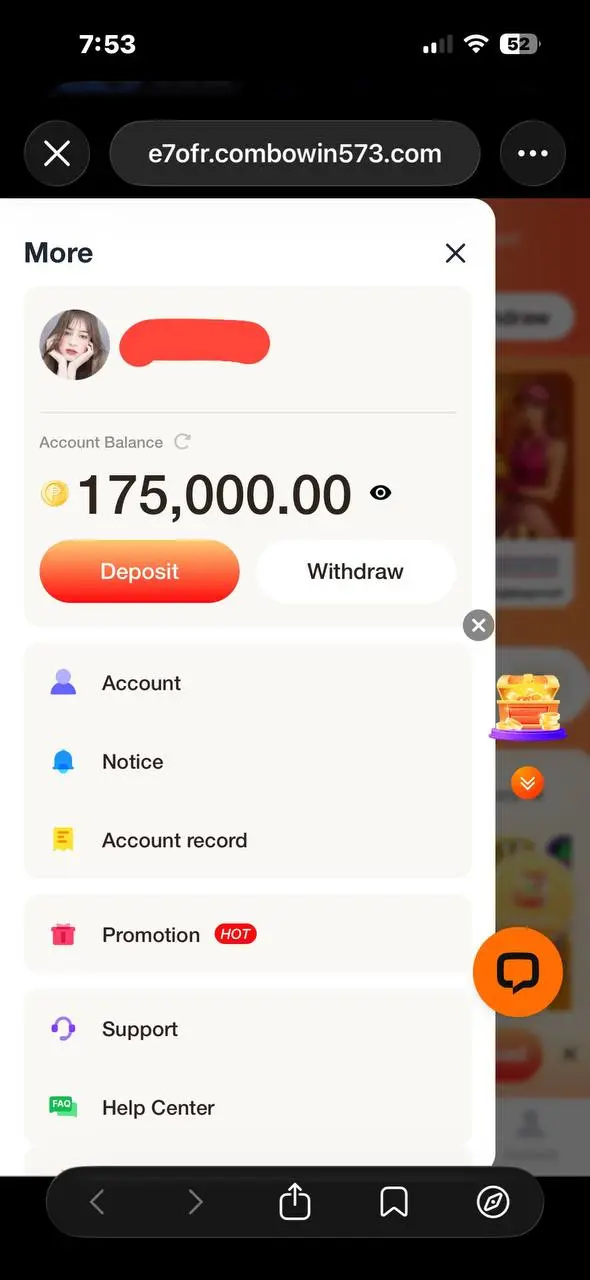Tap the e7ofr.combowin573.com address bar
The width and height of the screenshot is (590, 1280).
point(295,154)
